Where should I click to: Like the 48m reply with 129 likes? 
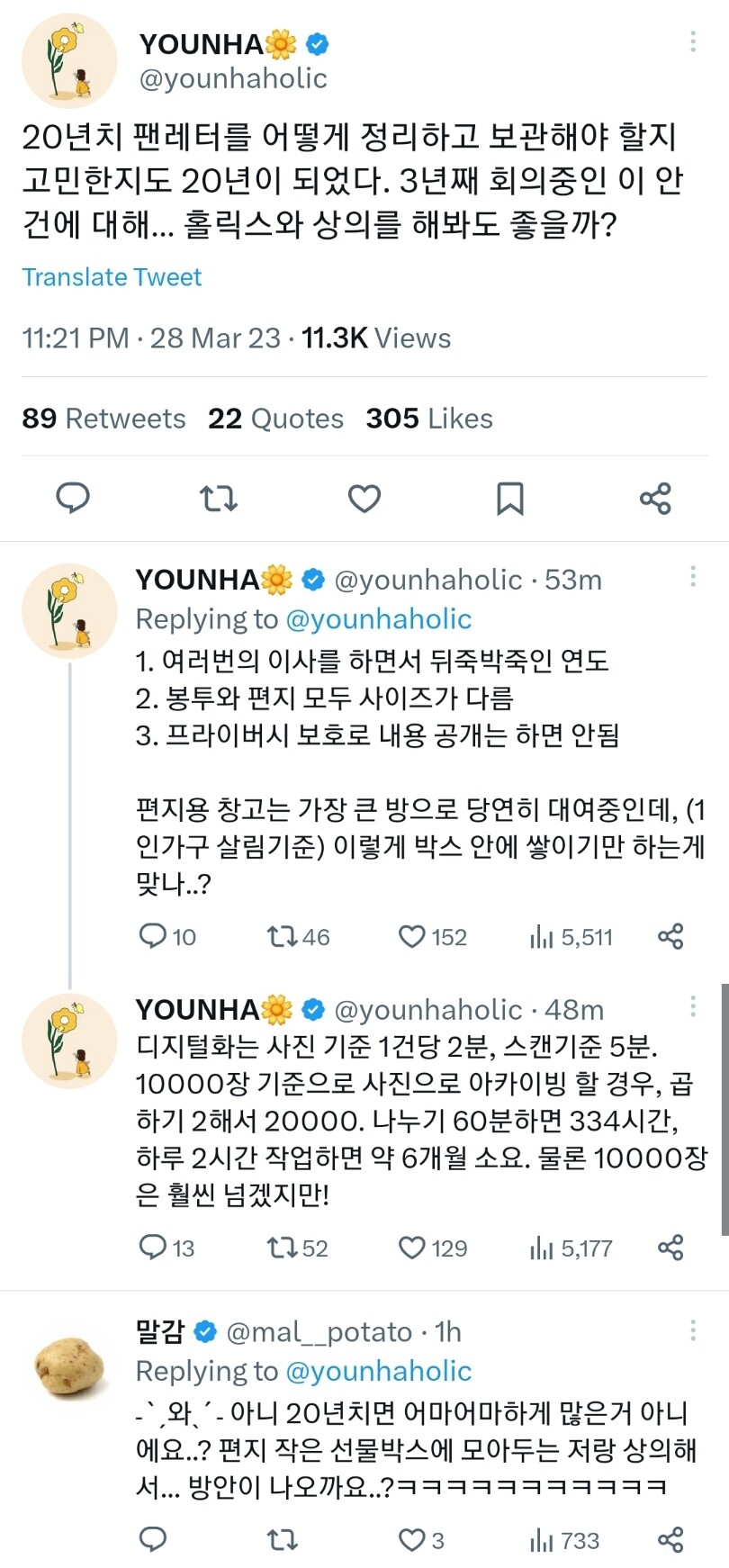(412, 1248)
